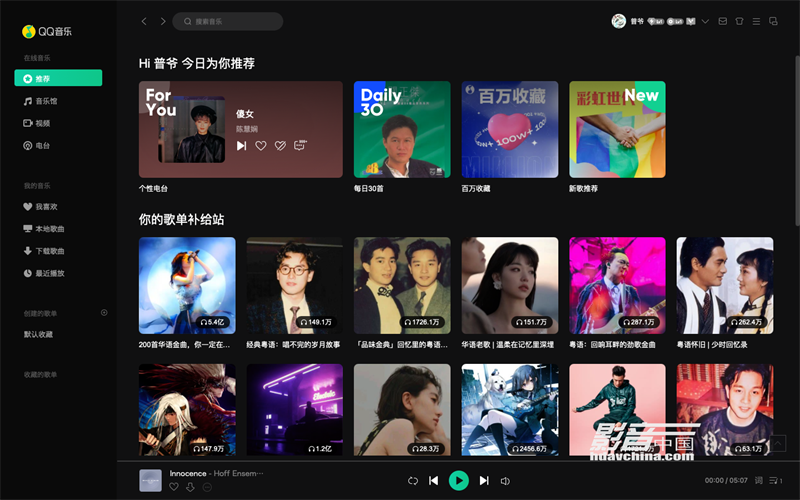
Task: Play or pause the current song
Action: tap(458, 481)
